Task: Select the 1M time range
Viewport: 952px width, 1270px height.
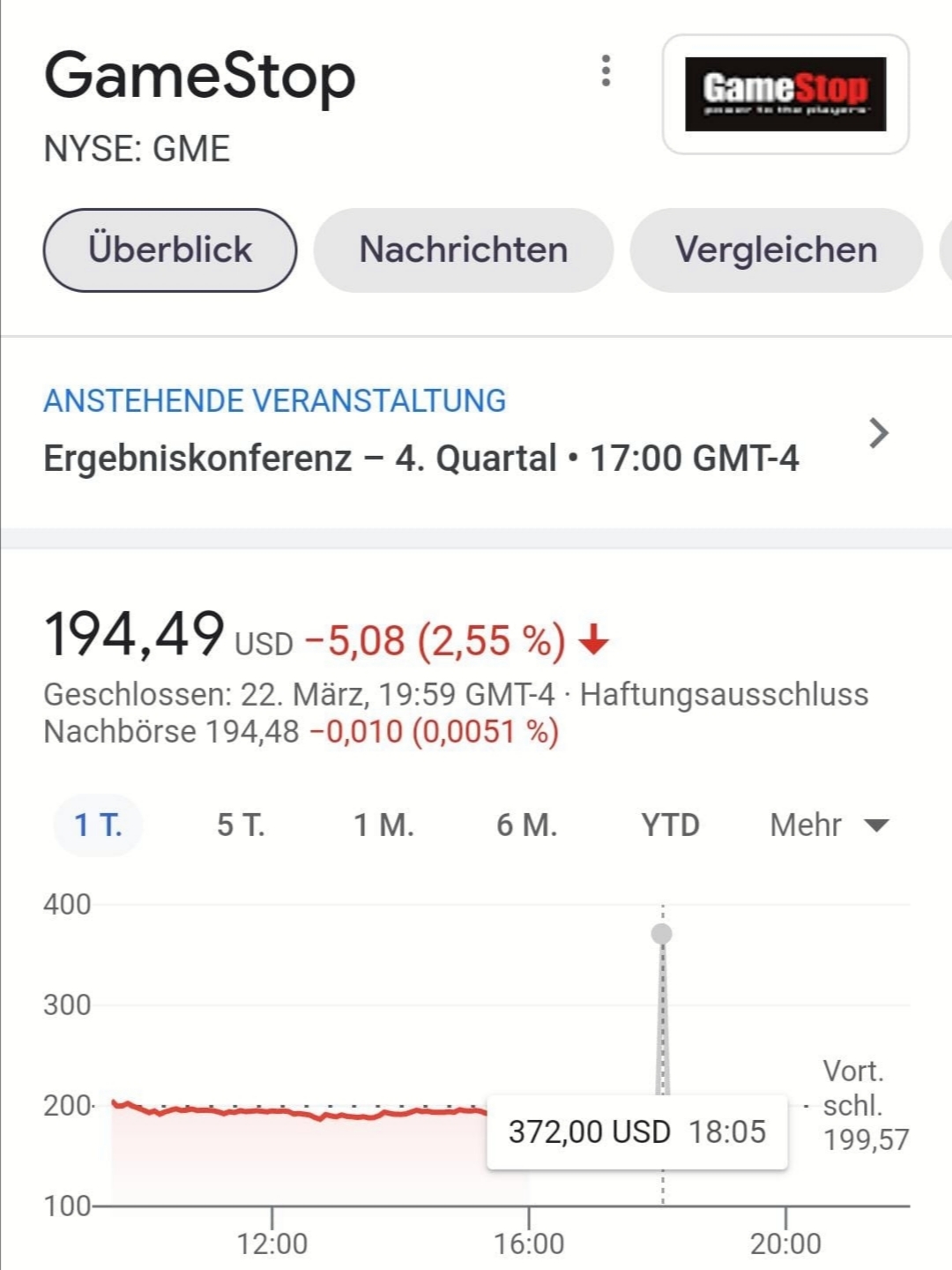Action: 383,825
